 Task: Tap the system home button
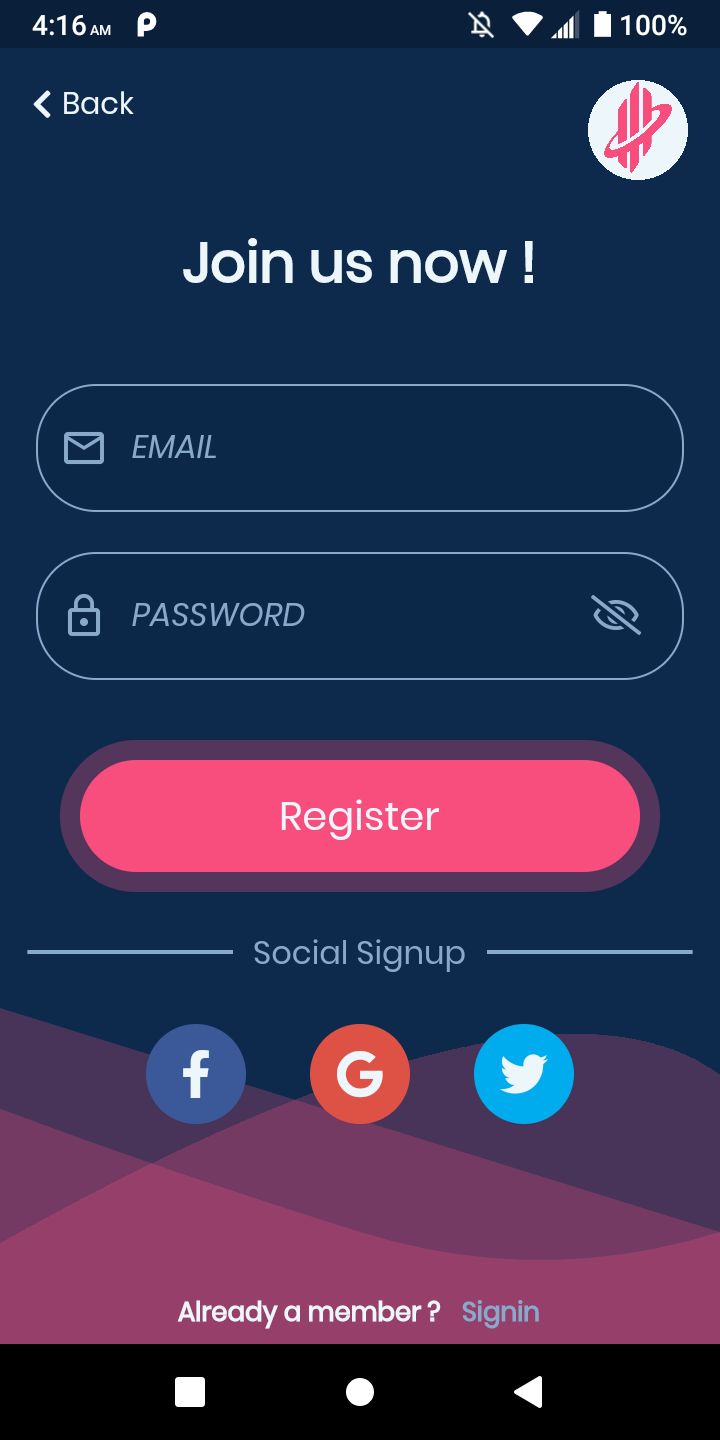click(x=360, y=1392)
